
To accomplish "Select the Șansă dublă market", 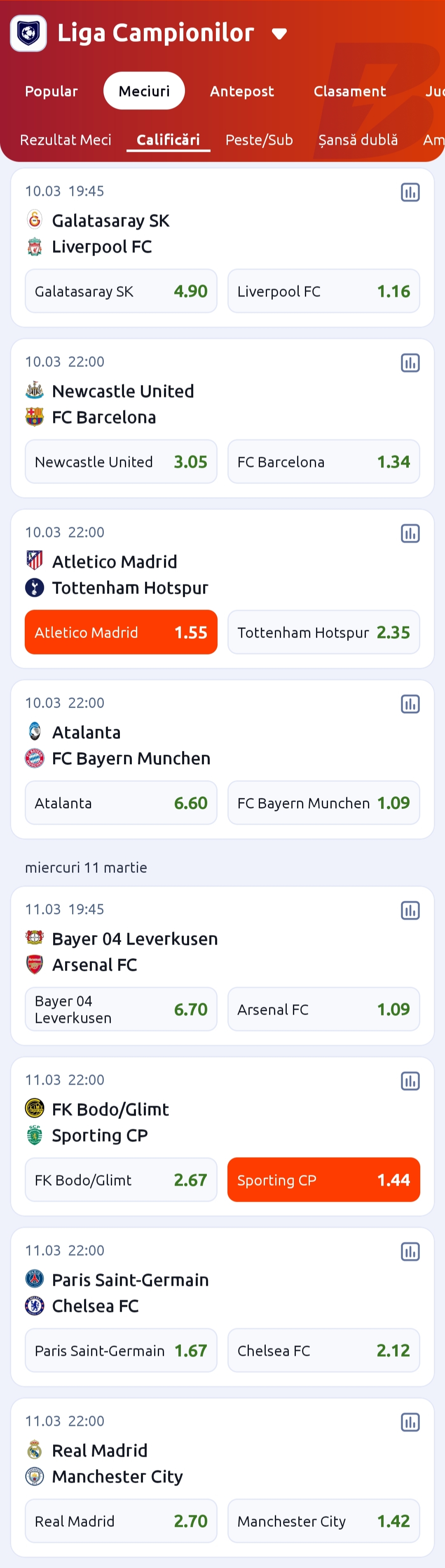I will (x=357, y=140).
